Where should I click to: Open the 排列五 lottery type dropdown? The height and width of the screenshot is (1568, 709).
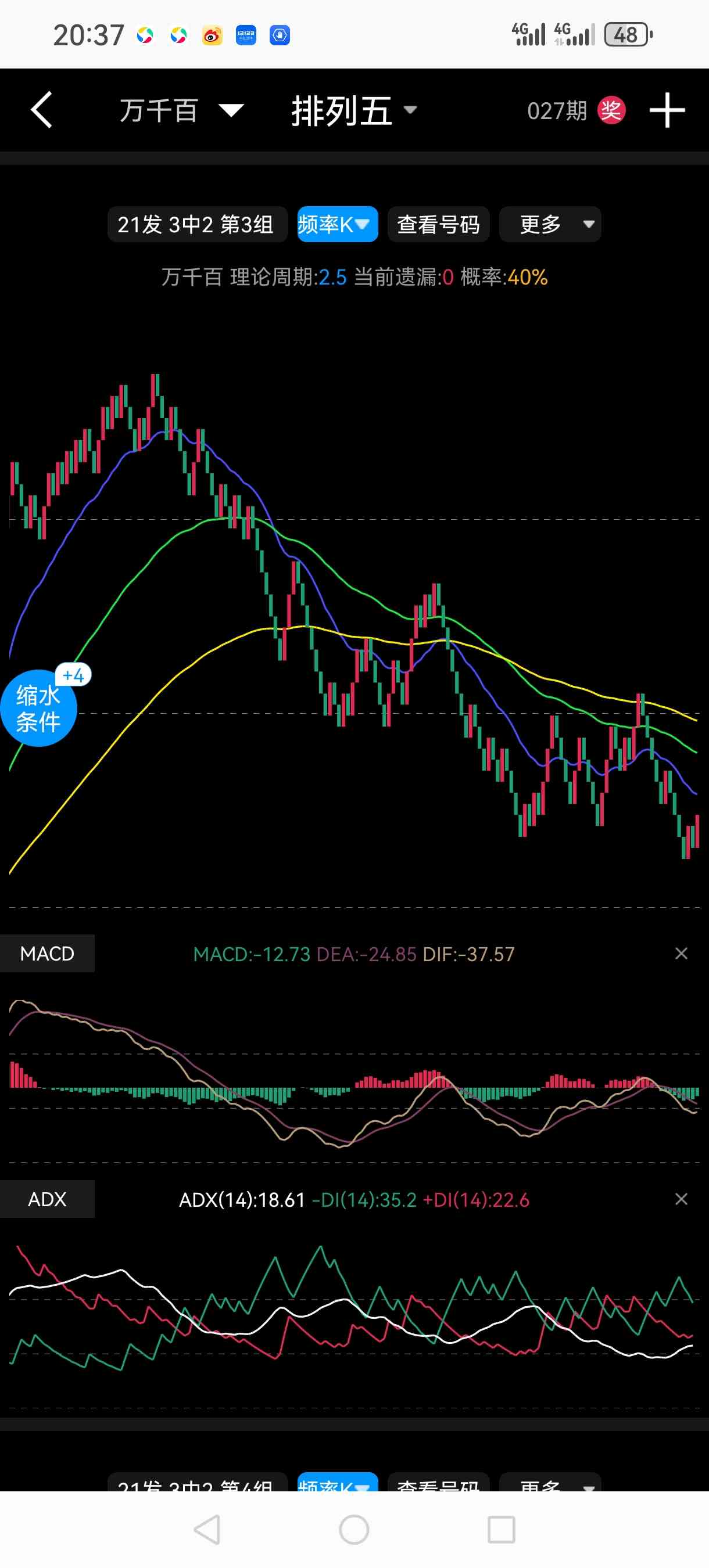click(353, 111)
